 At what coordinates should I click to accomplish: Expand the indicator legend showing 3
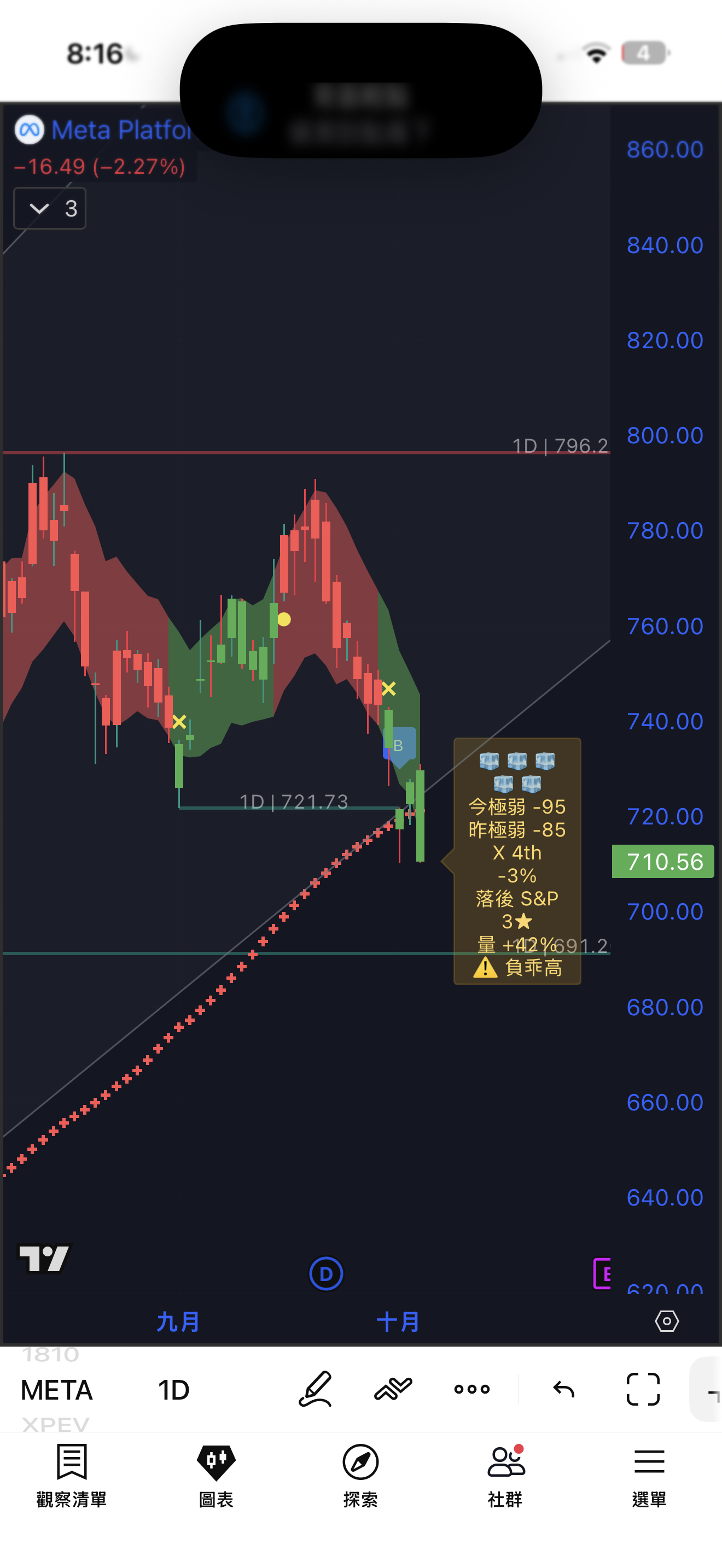pyautogui.click(x=49, y=209)
